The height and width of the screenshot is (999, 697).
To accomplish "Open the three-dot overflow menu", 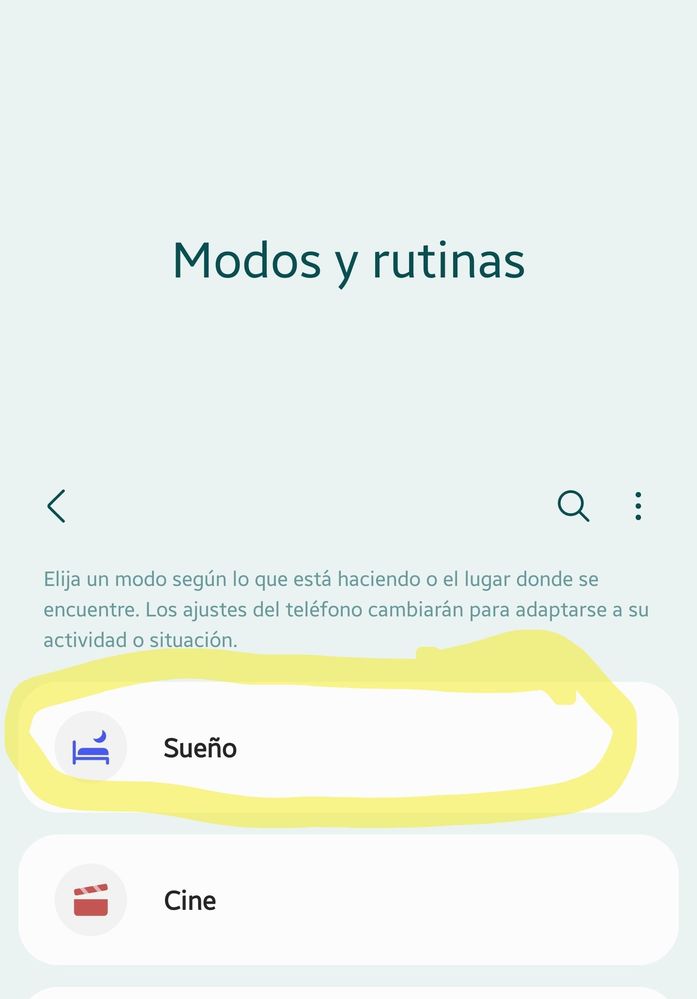I will pyautogui.click(x=638, y=506).
